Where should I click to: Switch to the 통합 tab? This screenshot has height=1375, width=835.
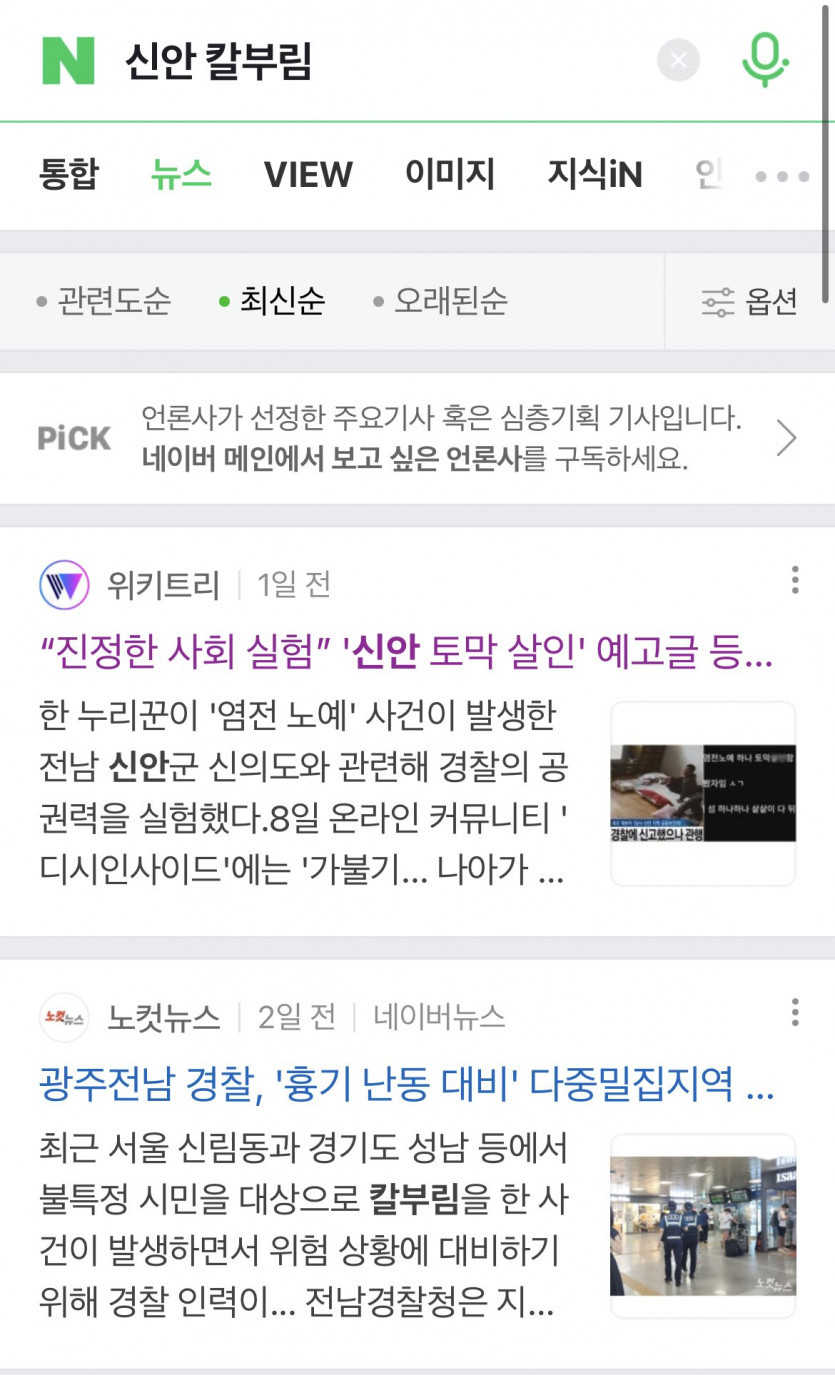69,175
